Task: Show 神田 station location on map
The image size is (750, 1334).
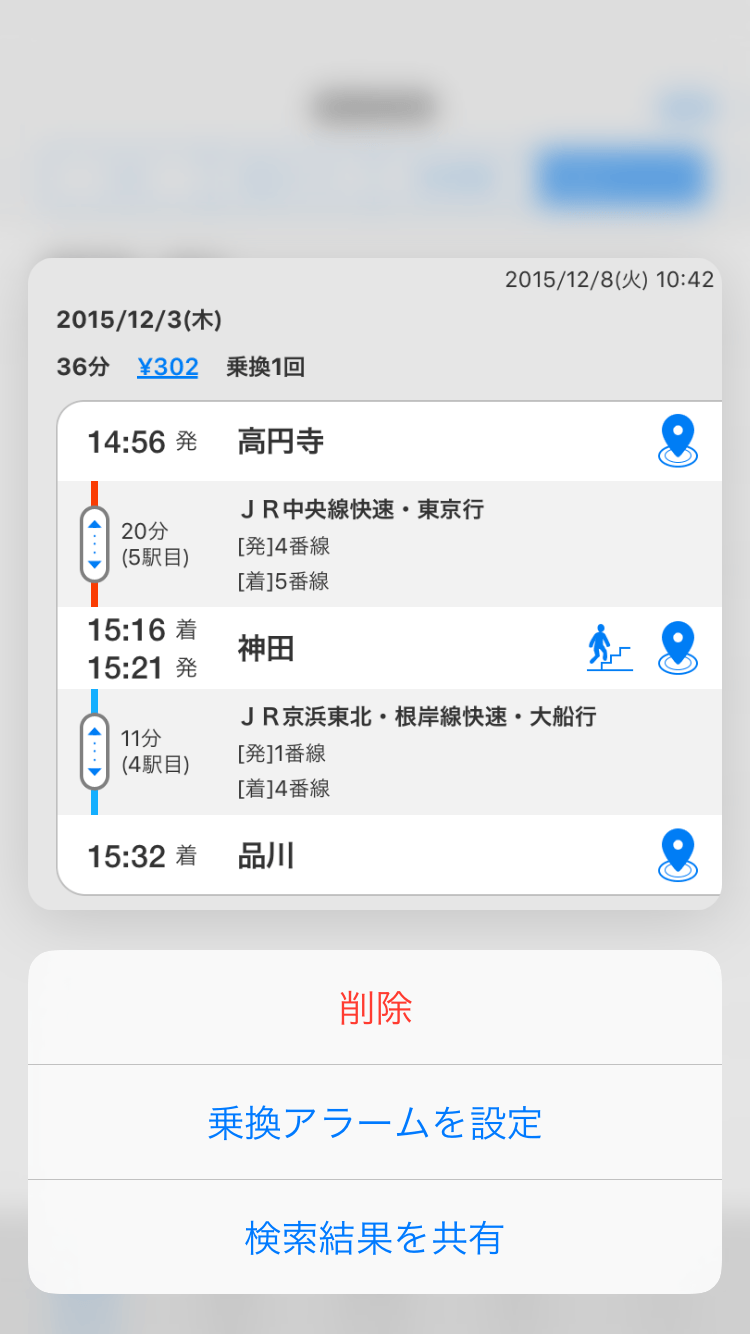Action: tap(678, 649)
